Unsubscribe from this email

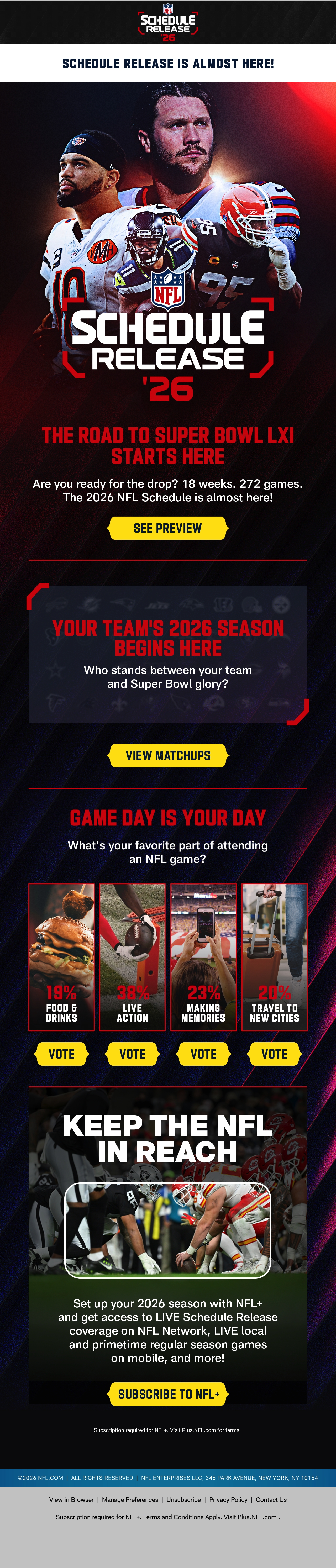click(184, 1500)
